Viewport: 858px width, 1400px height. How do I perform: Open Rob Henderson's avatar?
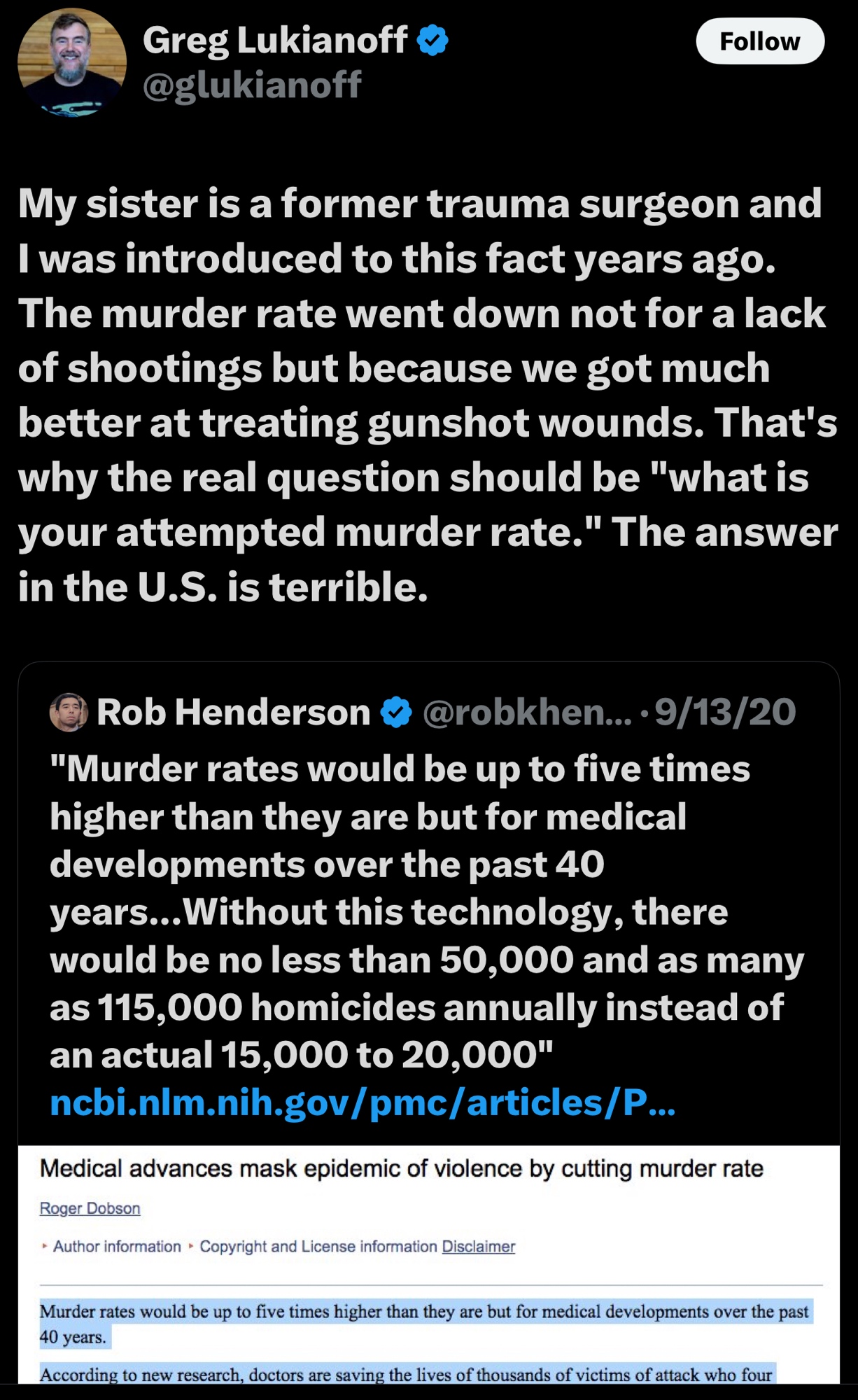69,713
